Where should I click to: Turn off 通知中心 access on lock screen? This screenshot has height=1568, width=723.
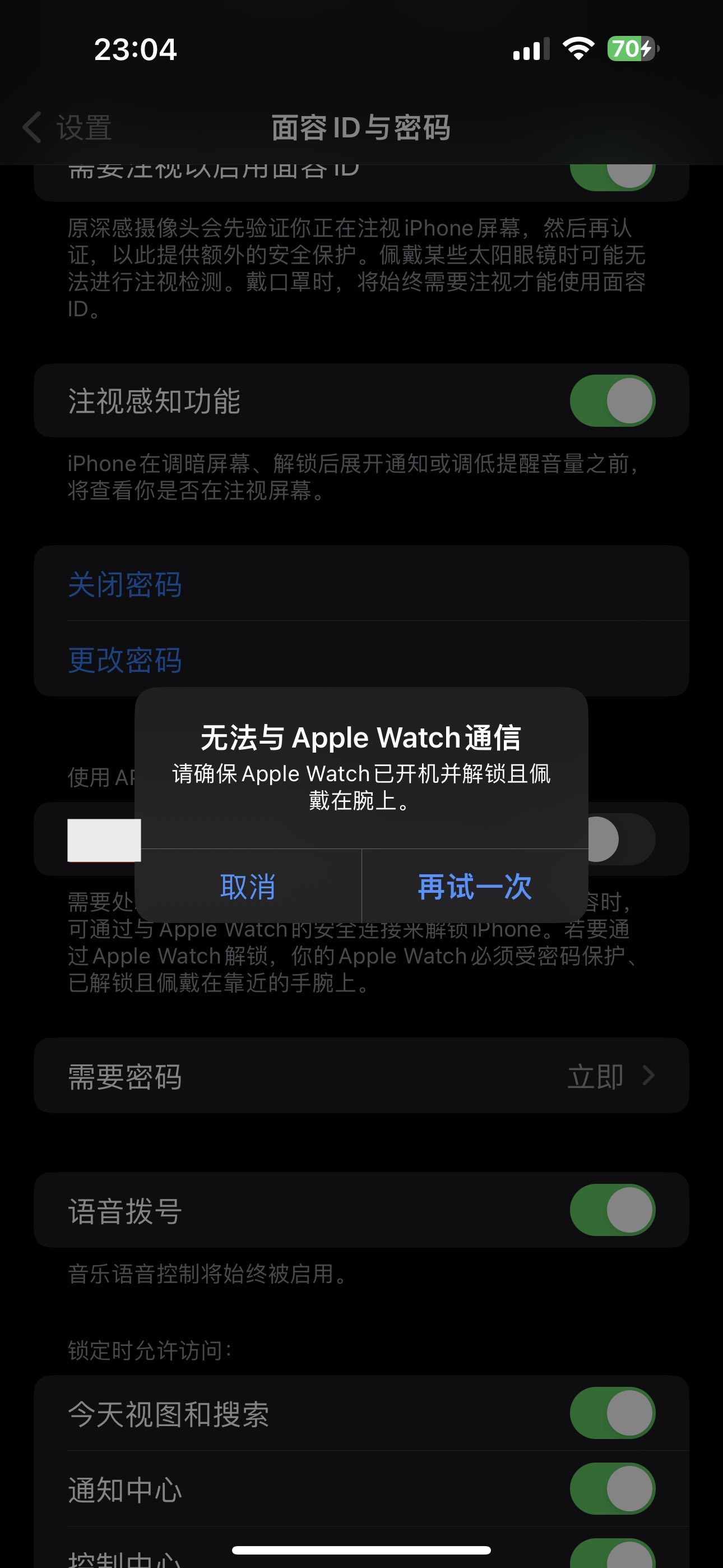coord(611,1489)
